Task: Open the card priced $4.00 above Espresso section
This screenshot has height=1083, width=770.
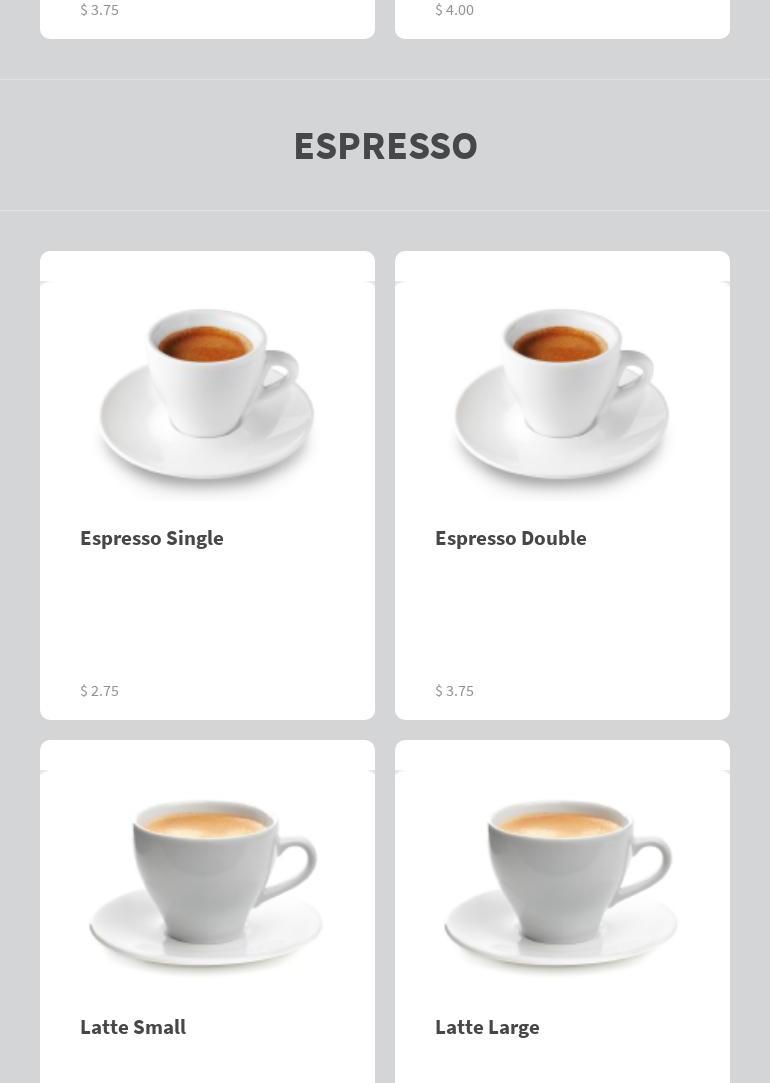Action: click(x=562, y=17)
